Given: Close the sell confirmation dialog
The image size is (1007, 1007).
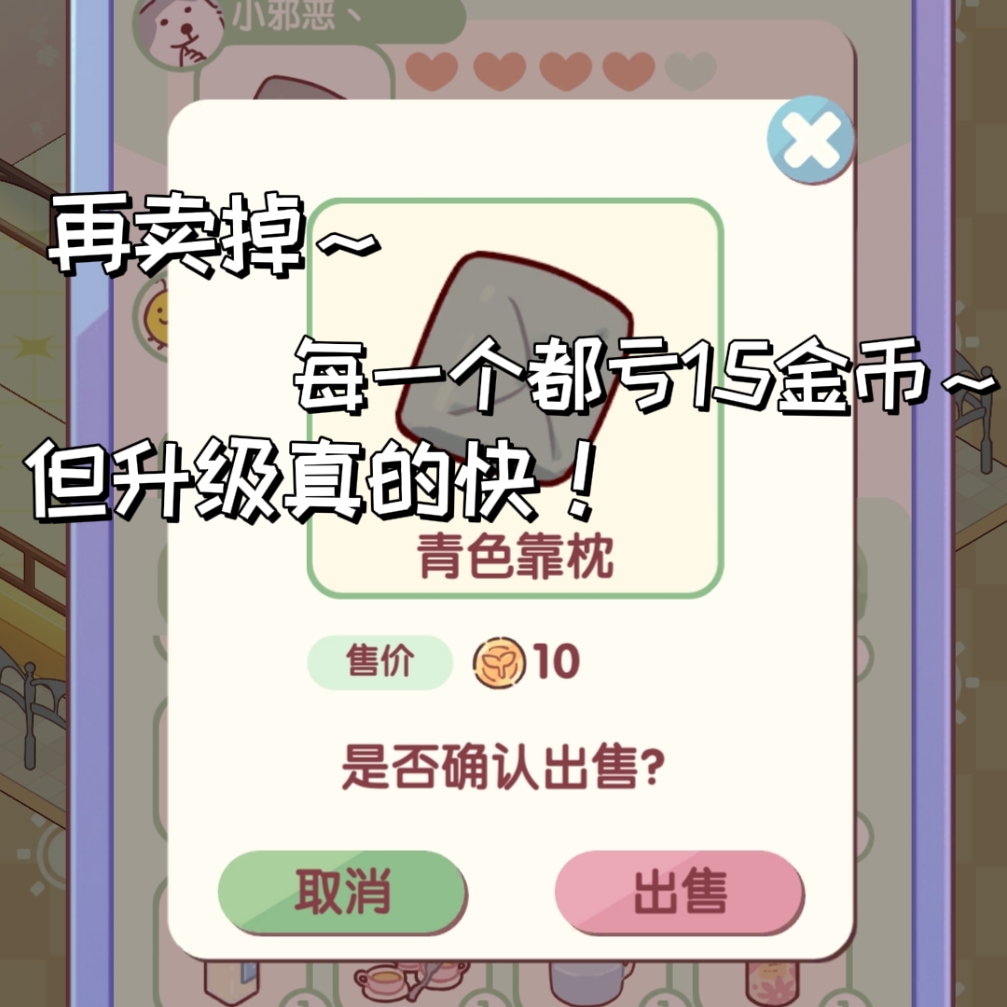Looking at the screenshot, I should click(x=810, y=140).
